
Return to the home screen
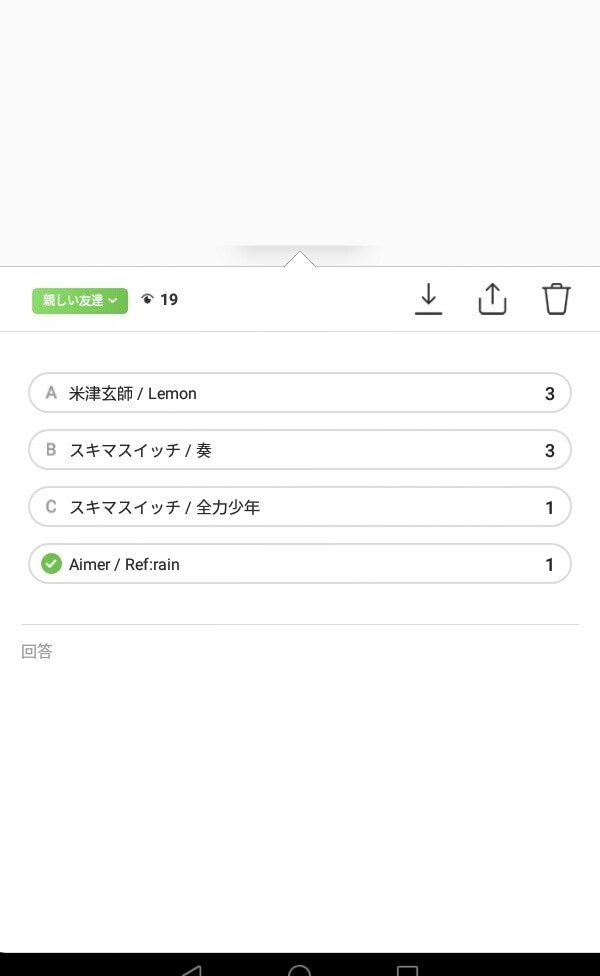pos(299,970)
